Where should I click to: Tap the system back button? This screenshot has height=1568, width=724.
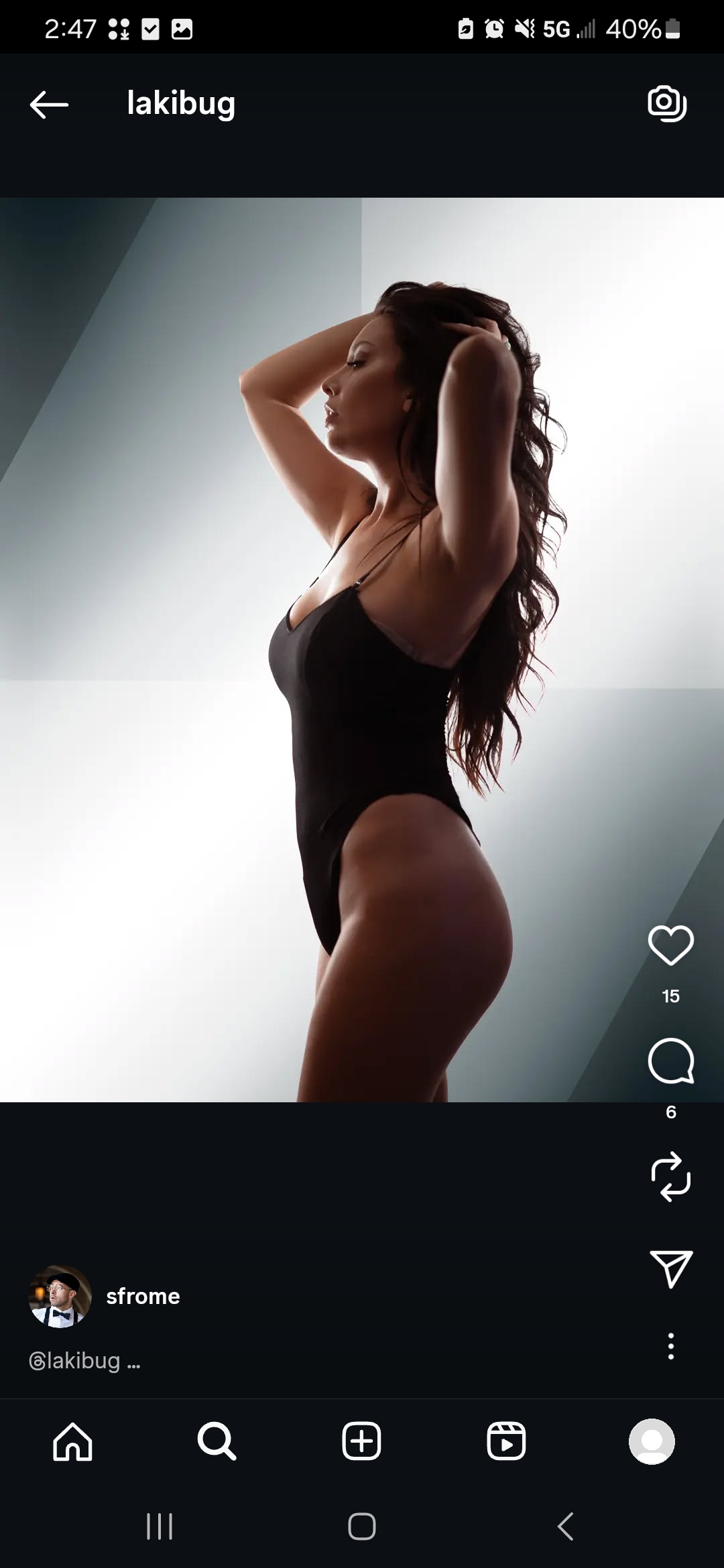tap(565, 1526)
